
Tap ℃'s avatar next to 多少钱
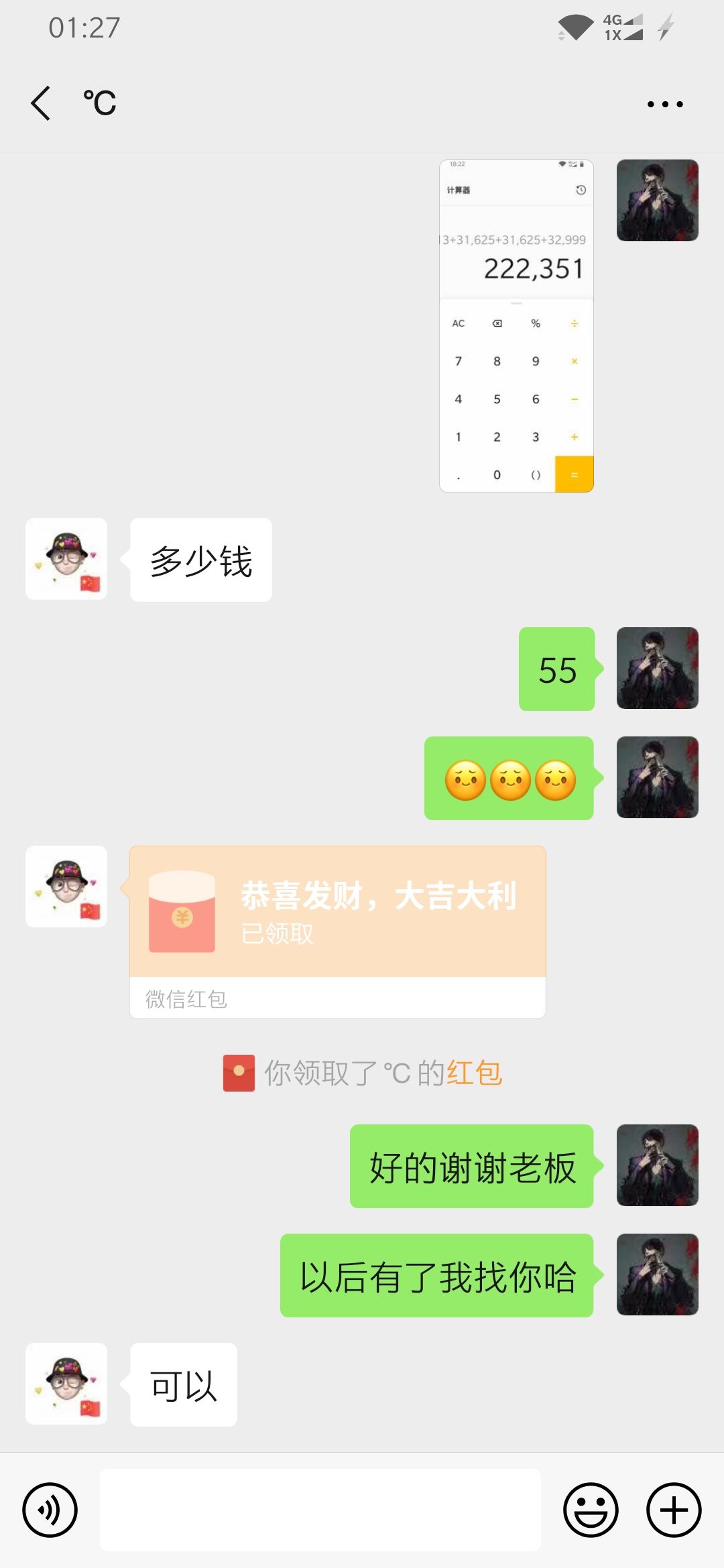pos(65,558)
